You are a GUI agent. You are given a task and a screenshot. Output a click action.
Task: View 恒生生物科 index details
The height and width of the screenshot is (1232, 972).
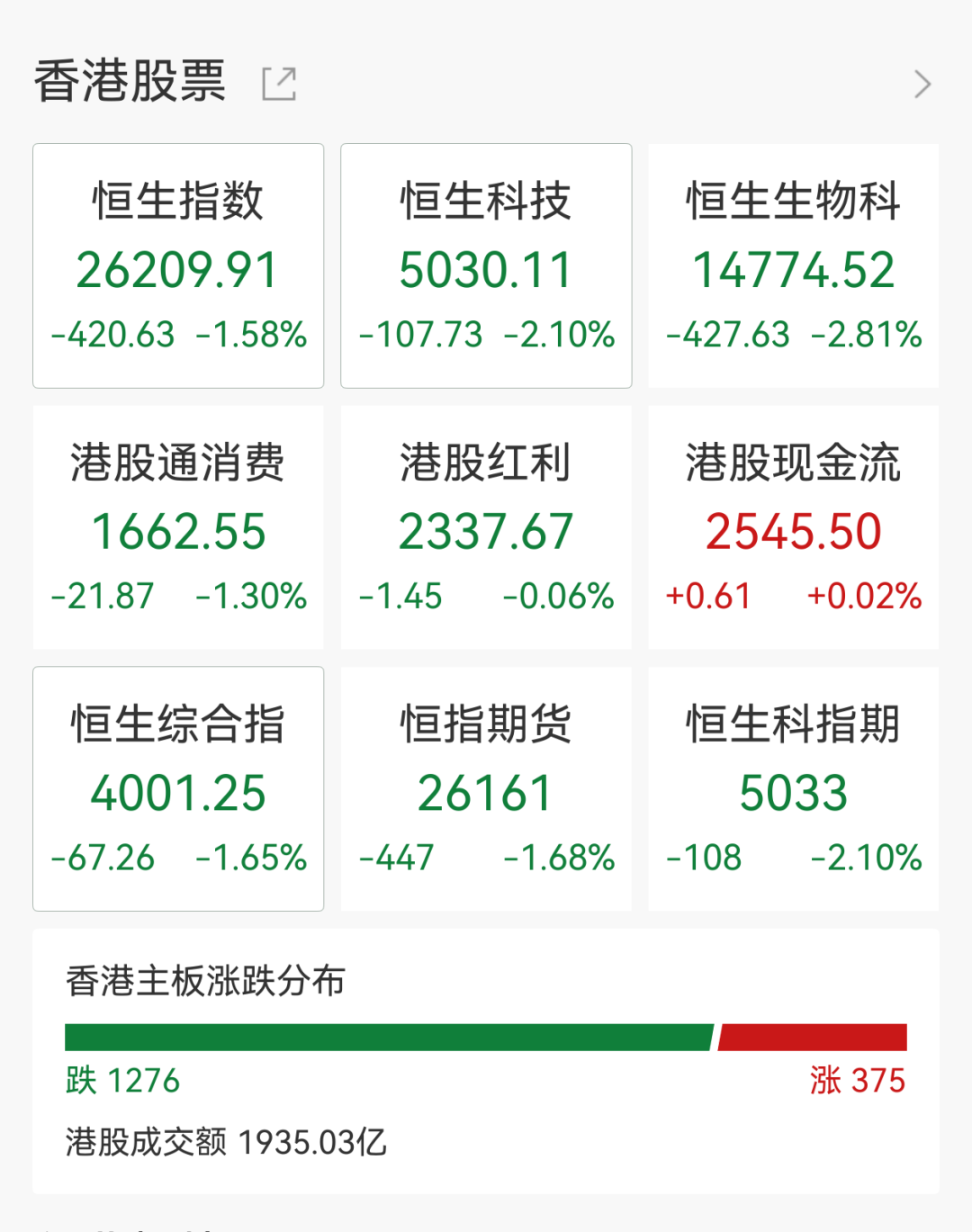click(793, 266)
